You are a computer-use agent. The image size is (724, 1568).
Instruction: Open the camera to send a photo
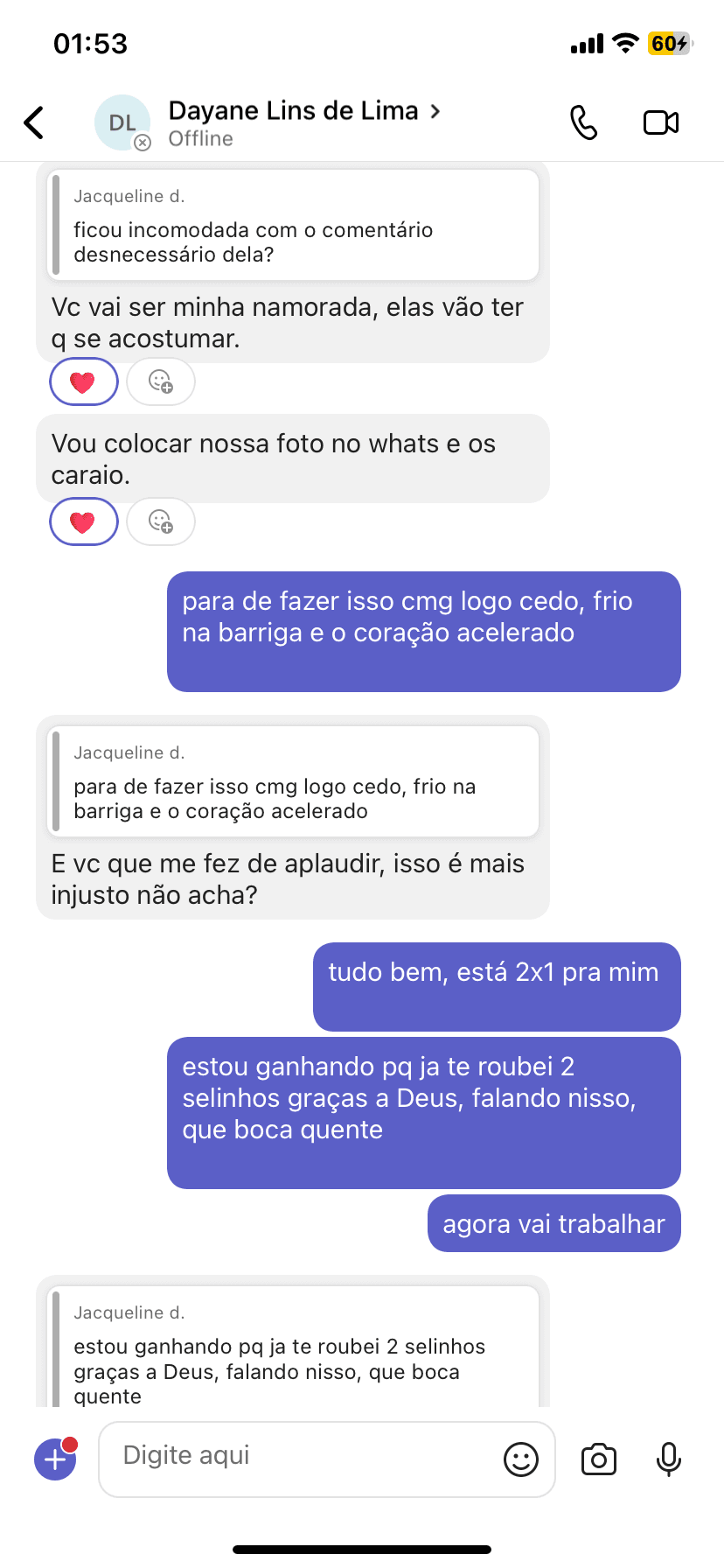click(598, 1459)
